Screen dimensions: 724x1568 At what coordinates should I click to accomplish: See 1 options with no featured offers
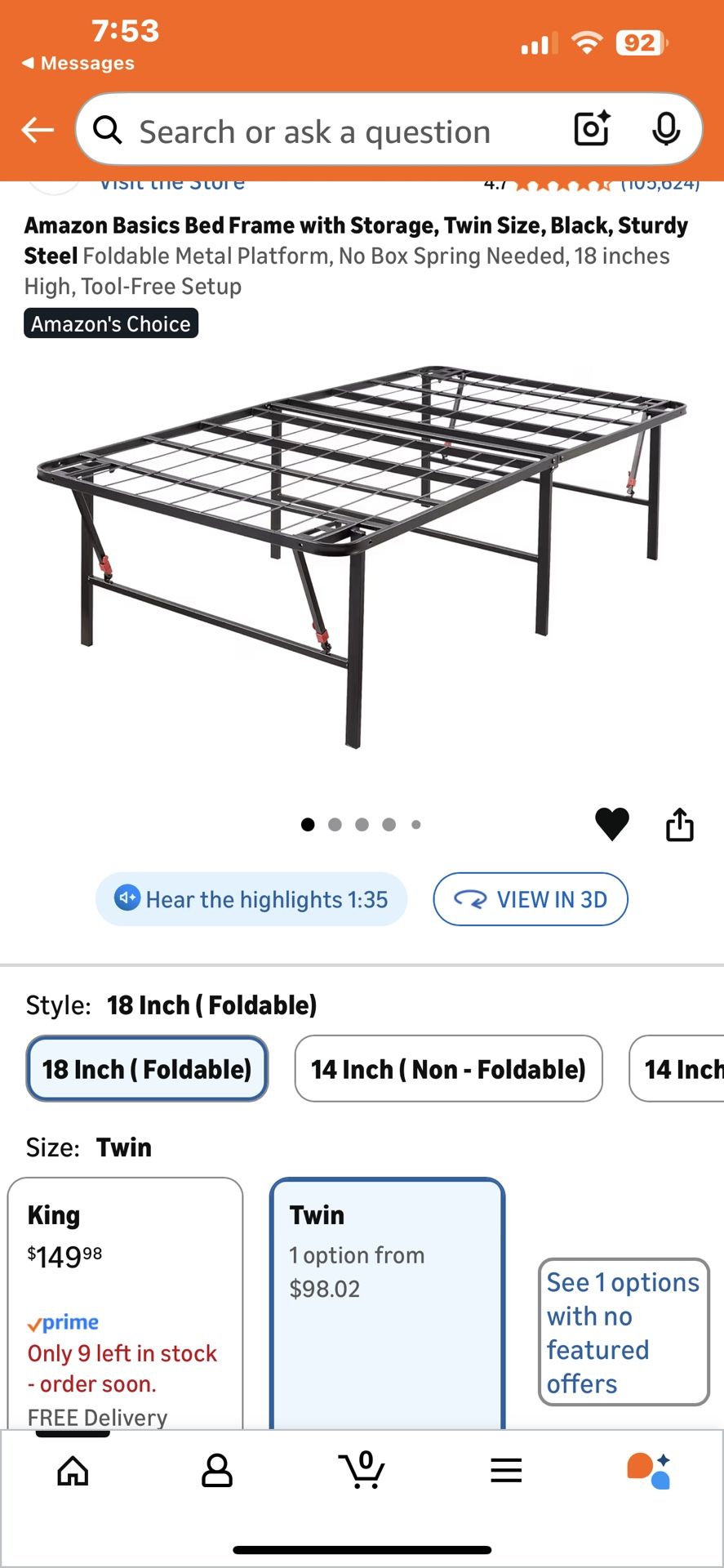click(623, 1332)
